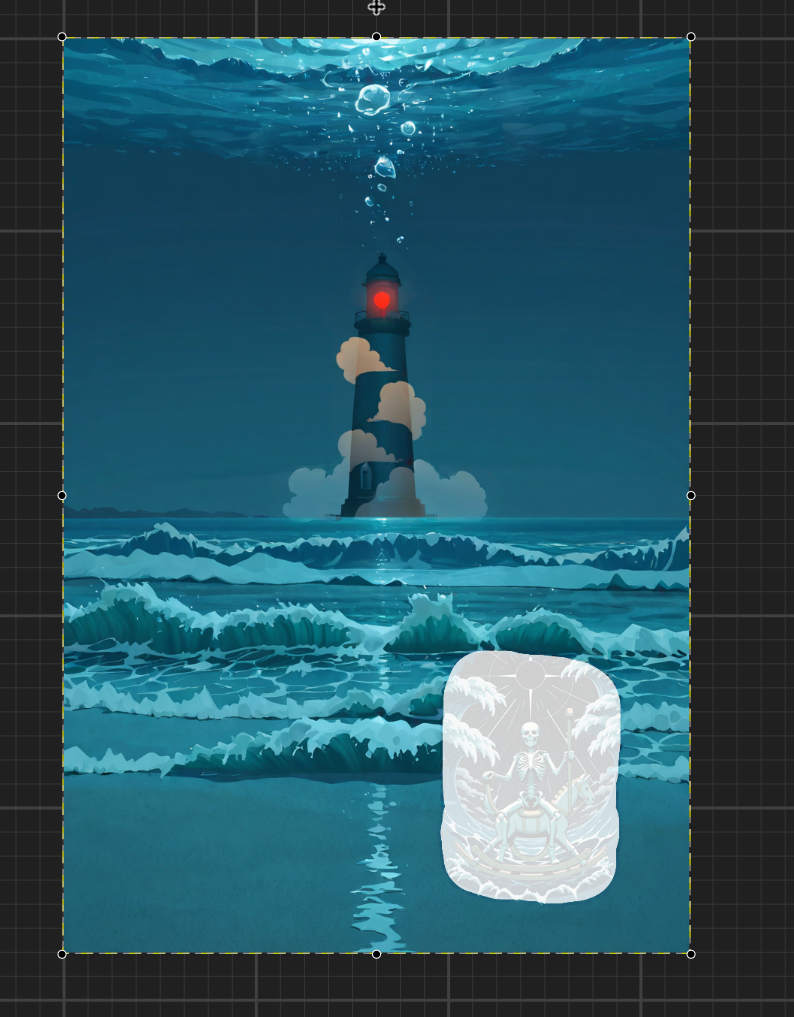
Task: Tap the right edge middle resize handle
Action: [x=691, y=495]
